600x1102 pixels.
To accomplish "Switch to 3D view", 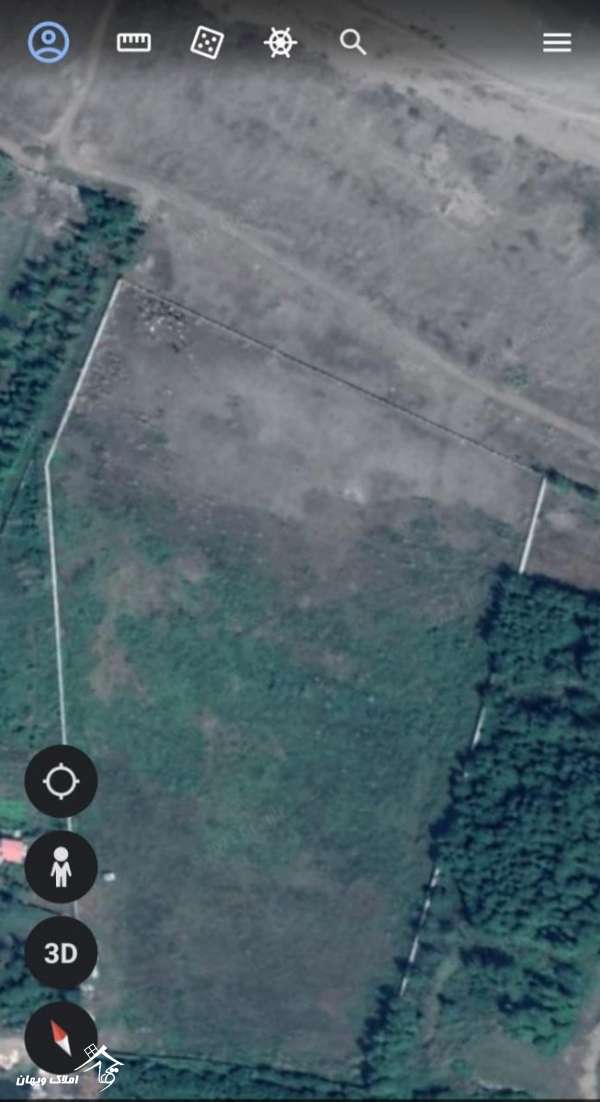I will (61, 952).
